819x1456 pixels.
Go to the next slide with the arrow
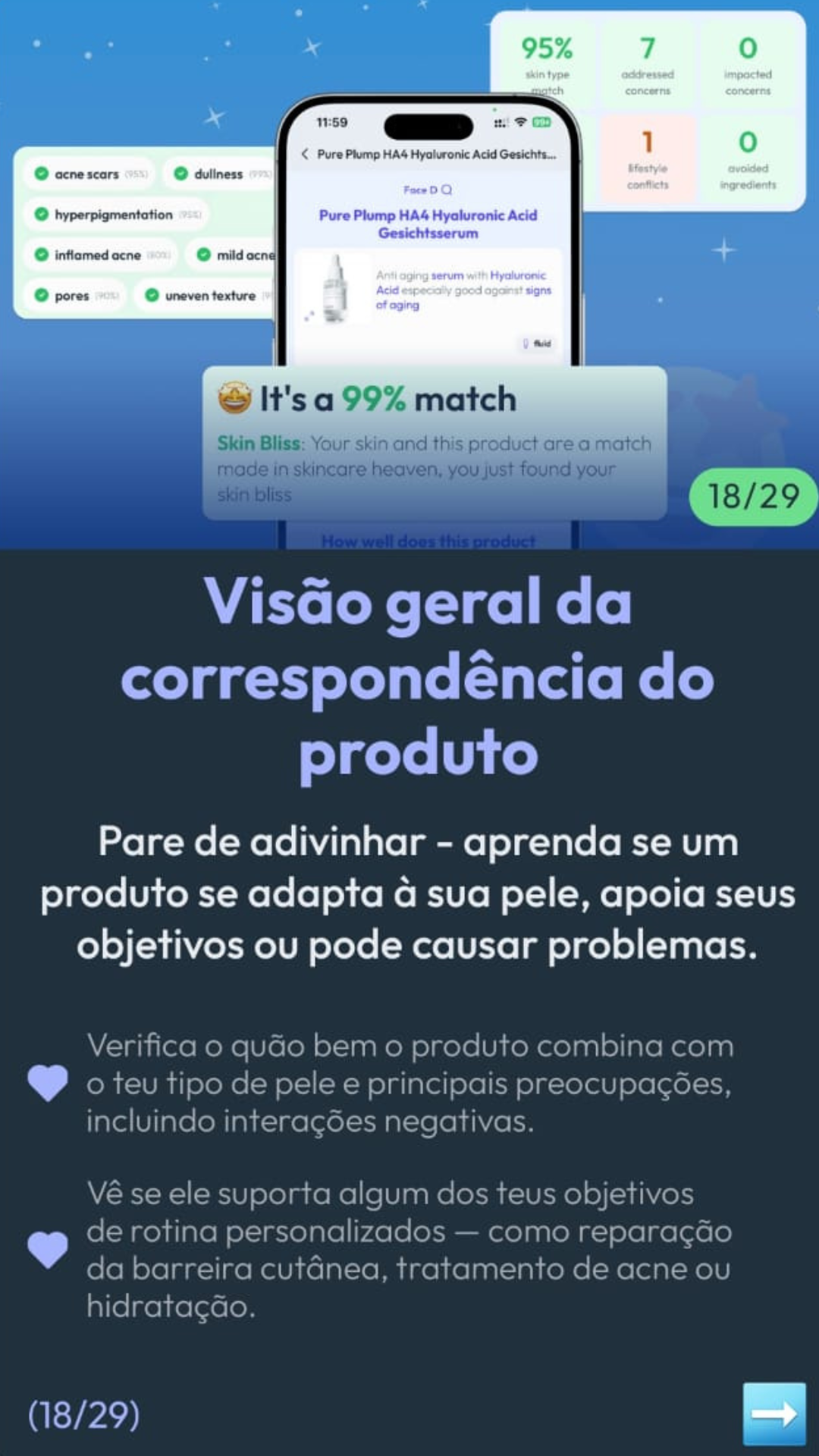point(773,1414)
